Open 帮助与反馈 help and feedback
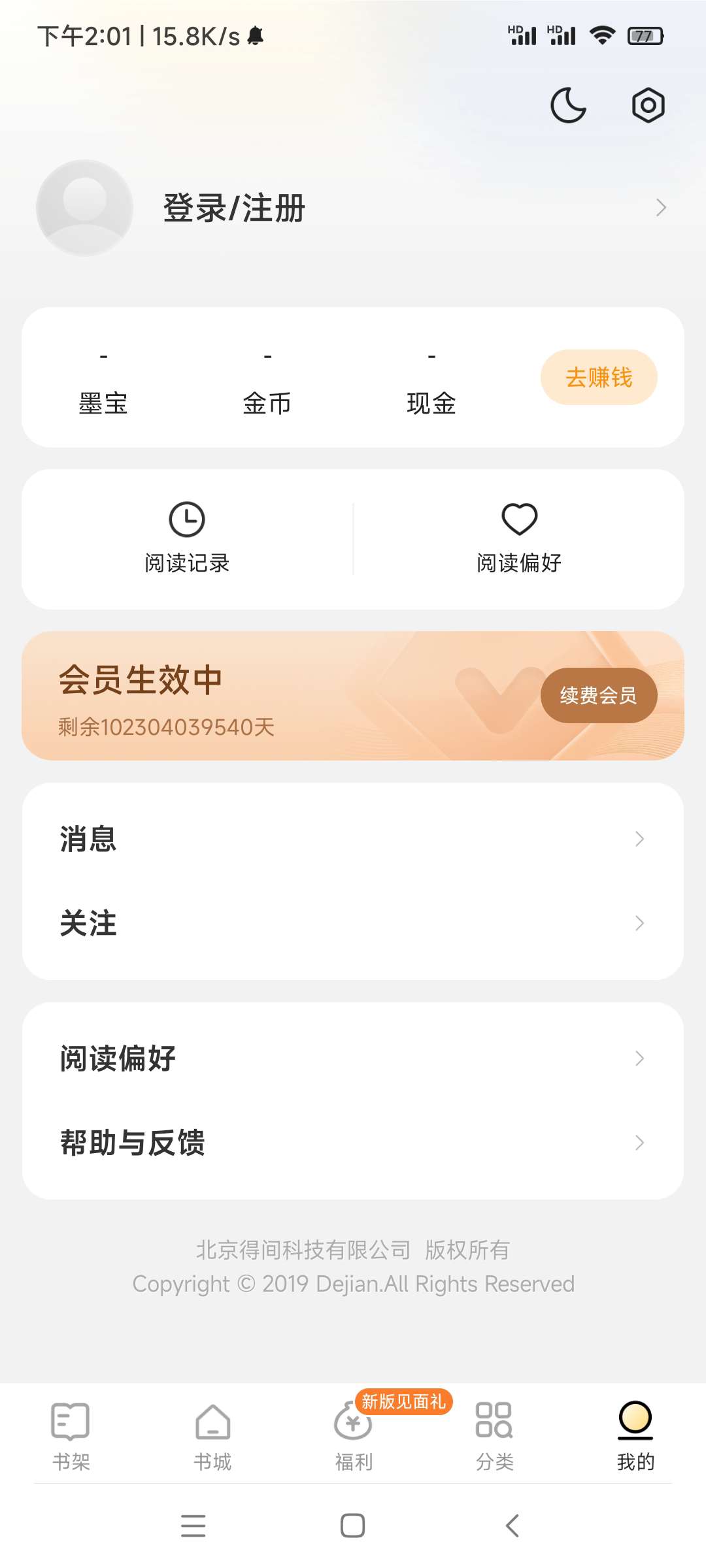The width and height of the screenshot is (706, 1568). (x=353, y=1143)
